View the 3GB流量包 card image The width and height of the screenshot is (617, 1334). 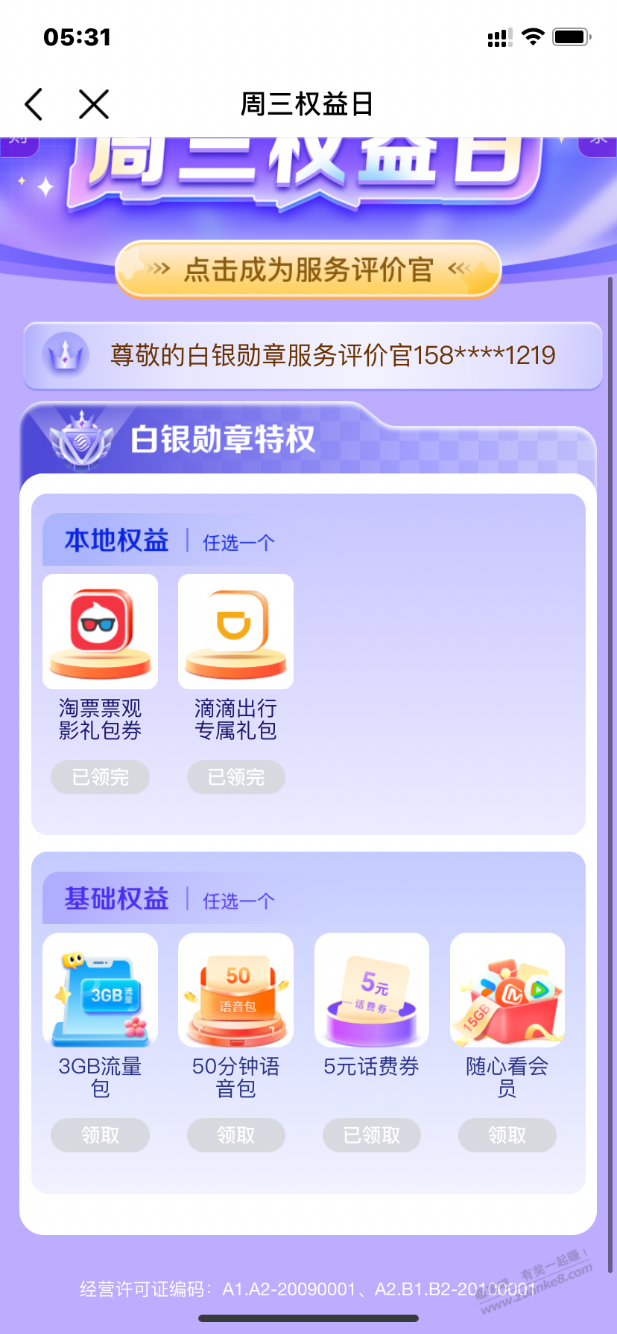[x=100, y=990]
